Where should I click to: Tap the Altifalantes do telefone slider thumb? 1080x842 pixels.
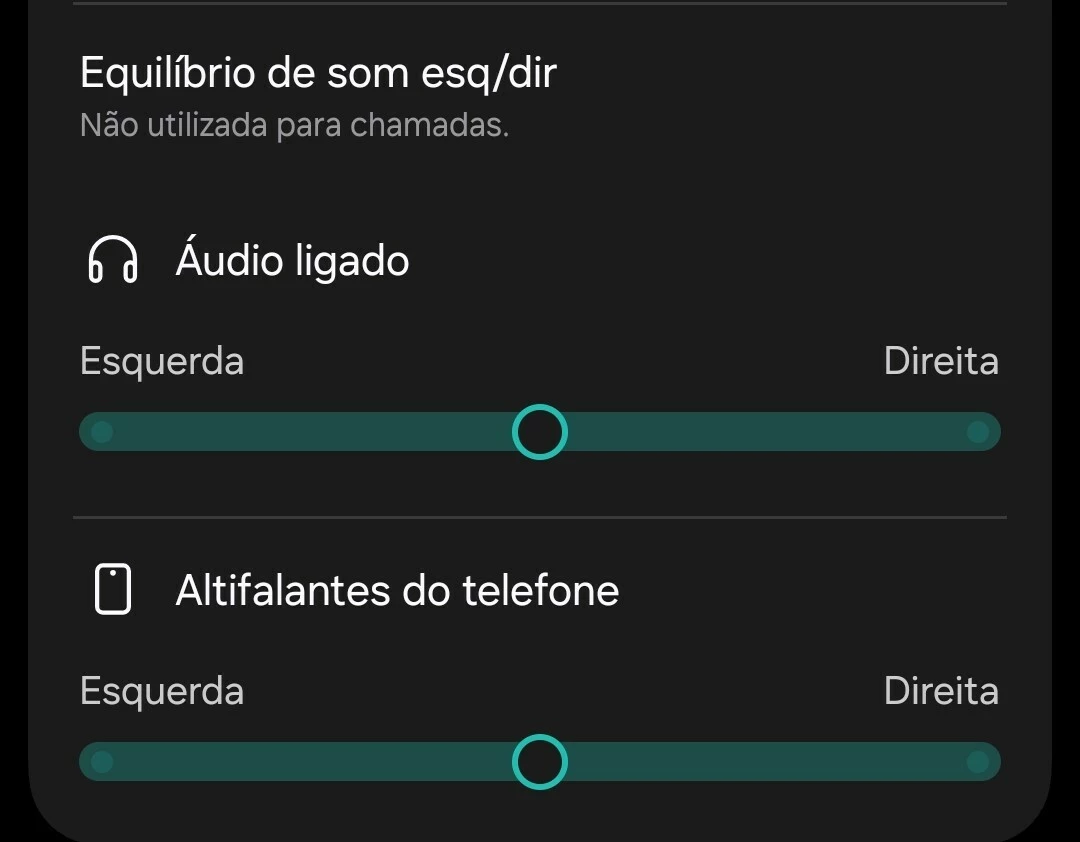tap(540, 762)
